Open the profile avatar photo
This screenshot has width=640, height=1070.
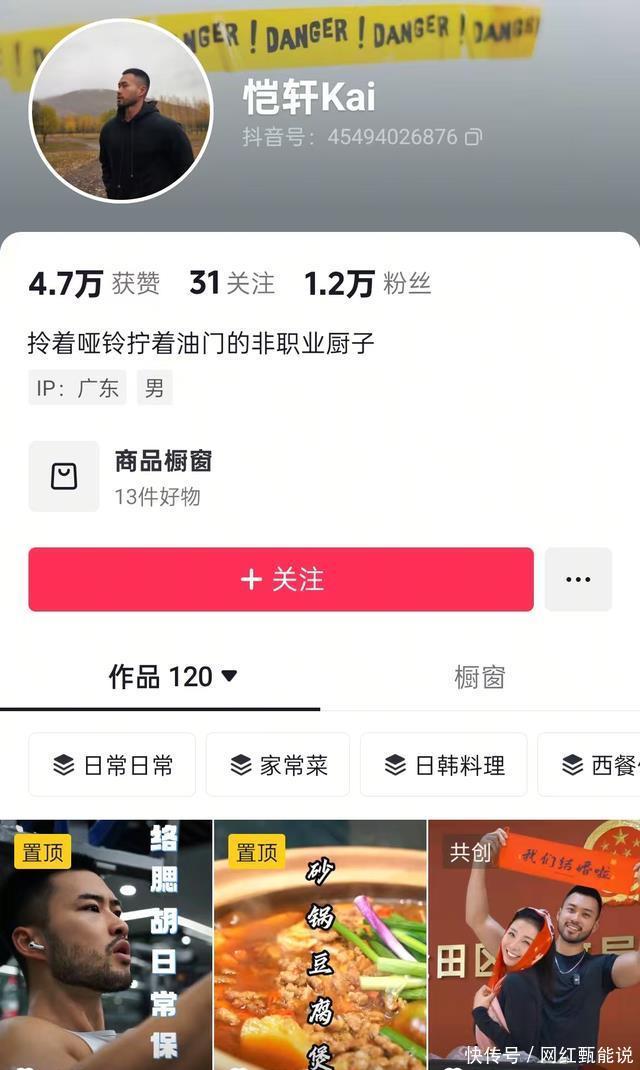point(121,111)
